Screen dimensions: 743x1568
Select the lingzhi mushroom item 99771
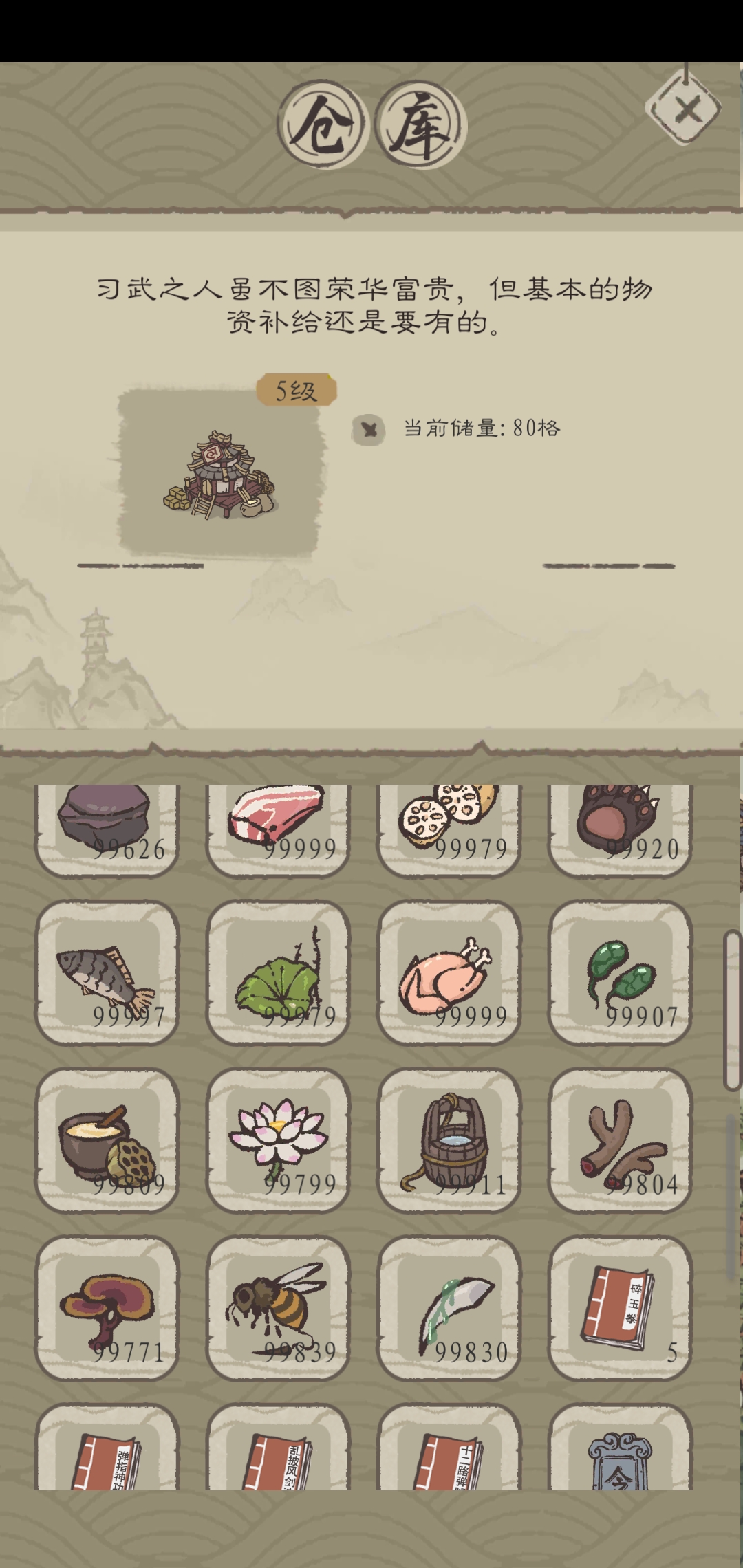pyautogui.click(x=107, y=1308)
